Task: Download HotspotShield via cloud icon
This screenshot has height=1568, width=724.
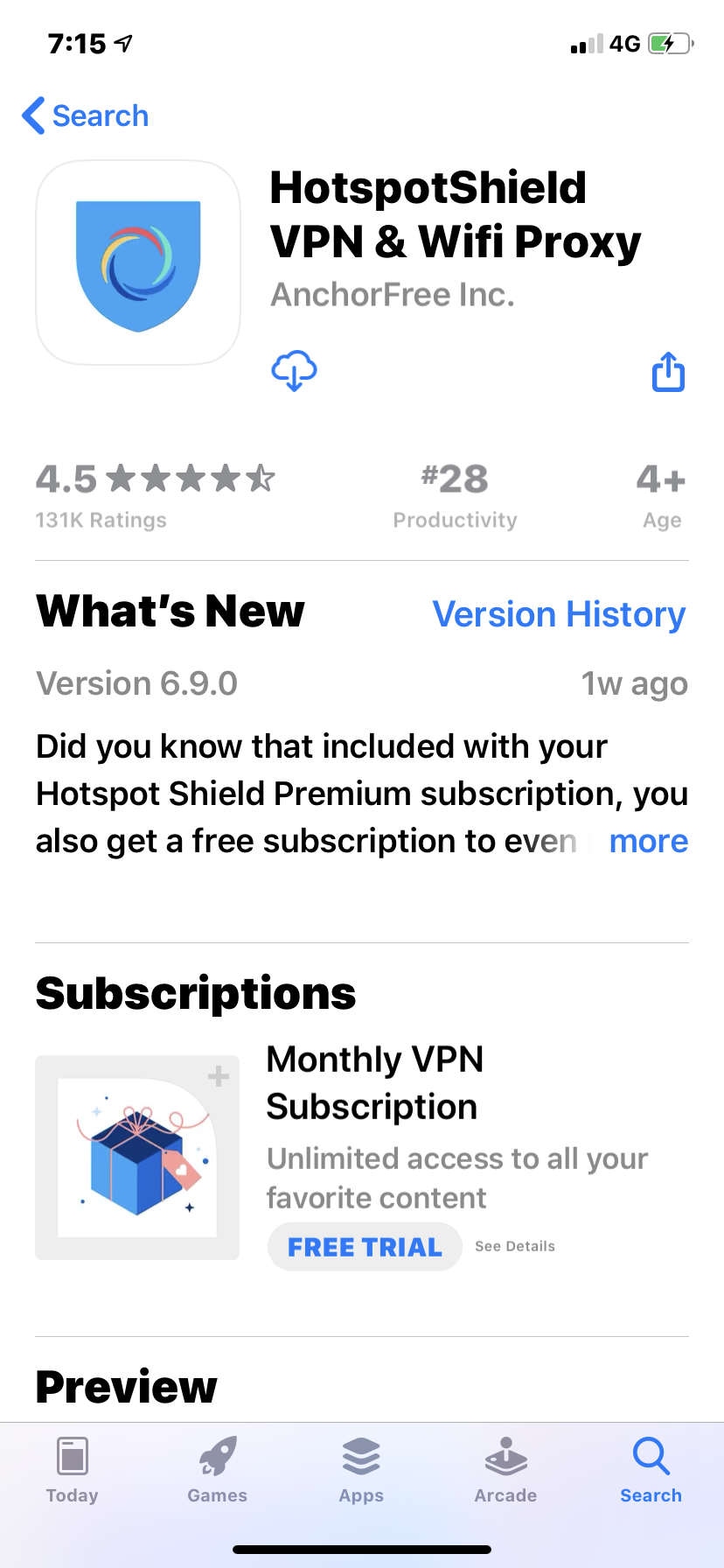Action: click(294, 371)
